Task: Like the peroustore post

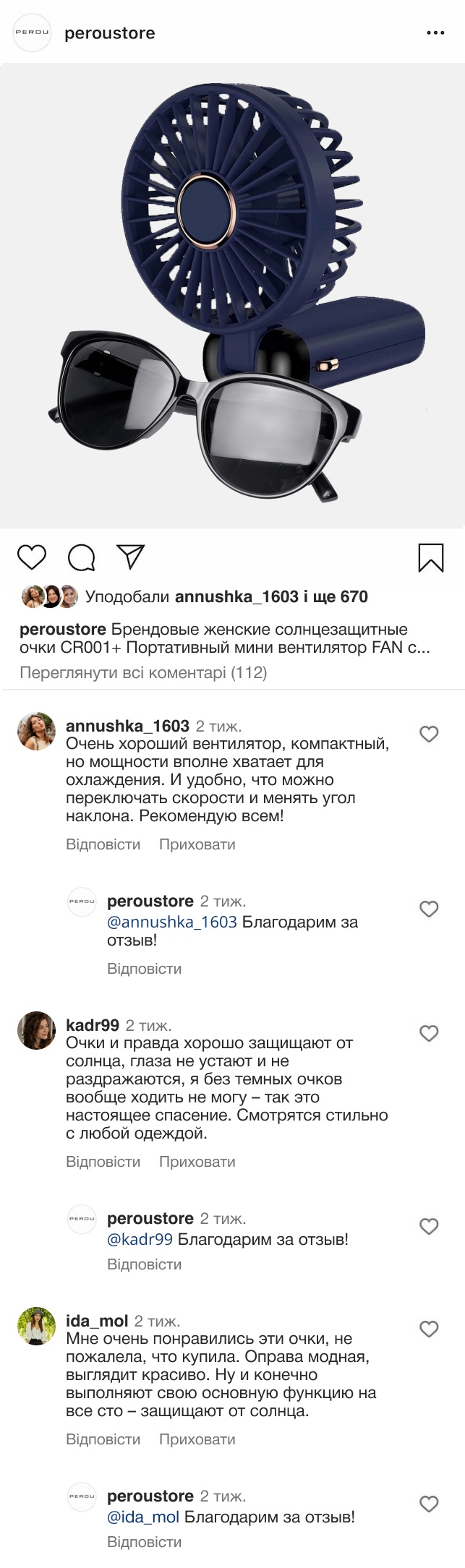Action: click(x=31, y=557)
